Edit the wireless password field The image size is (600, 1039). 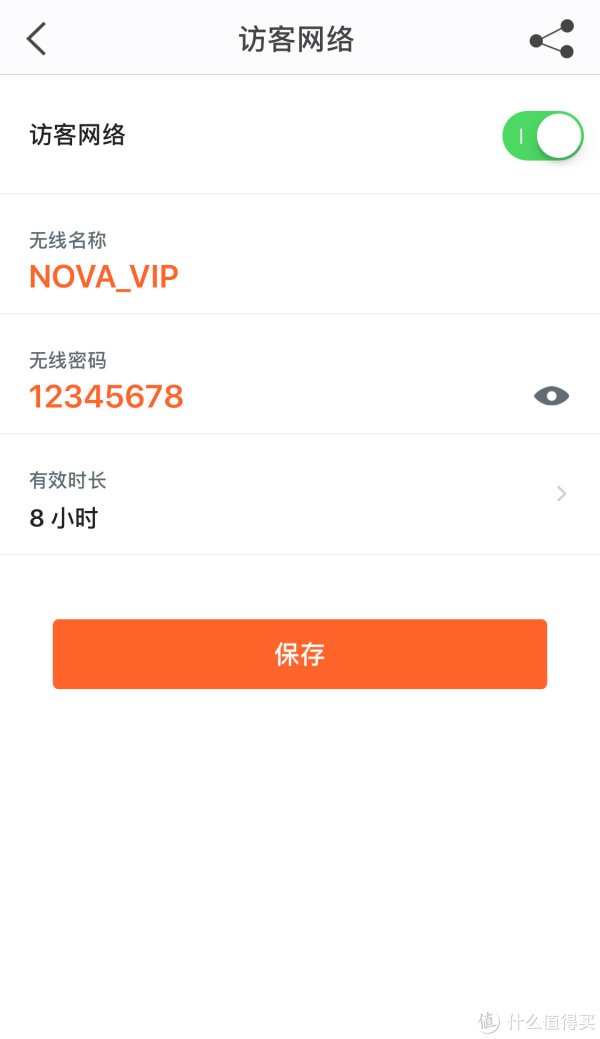point(107,396)
